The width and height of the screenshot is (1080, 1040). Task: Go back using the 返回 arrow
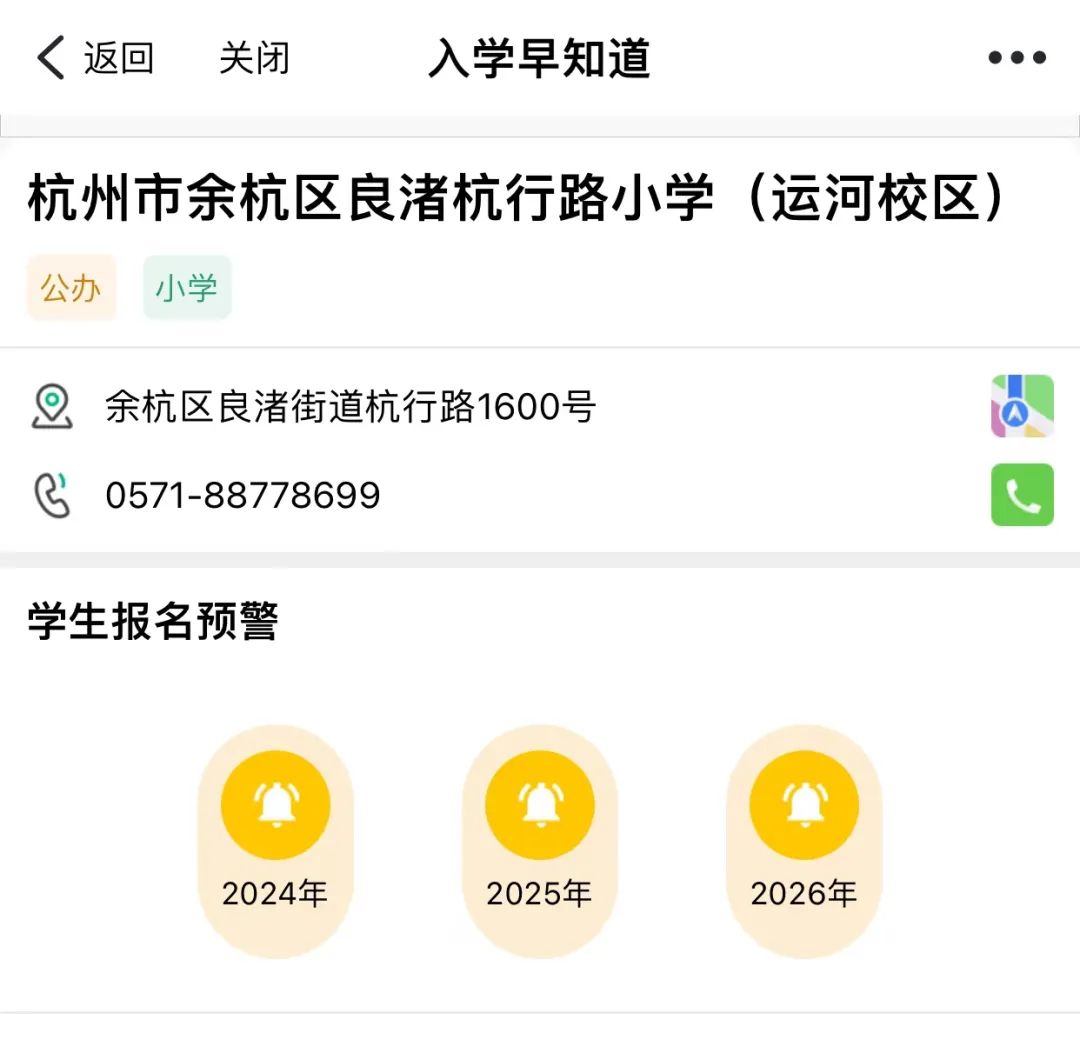pos(93,58)
